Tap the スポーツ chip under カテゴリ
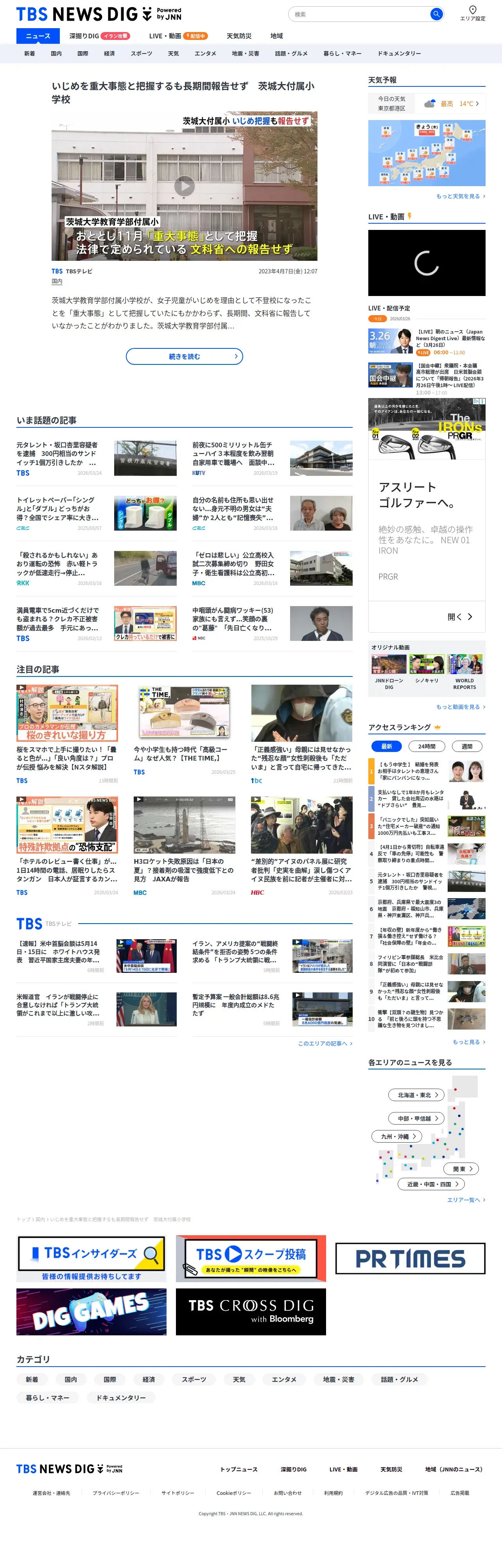The image size is (502, 1568). tap(194, 1379)
